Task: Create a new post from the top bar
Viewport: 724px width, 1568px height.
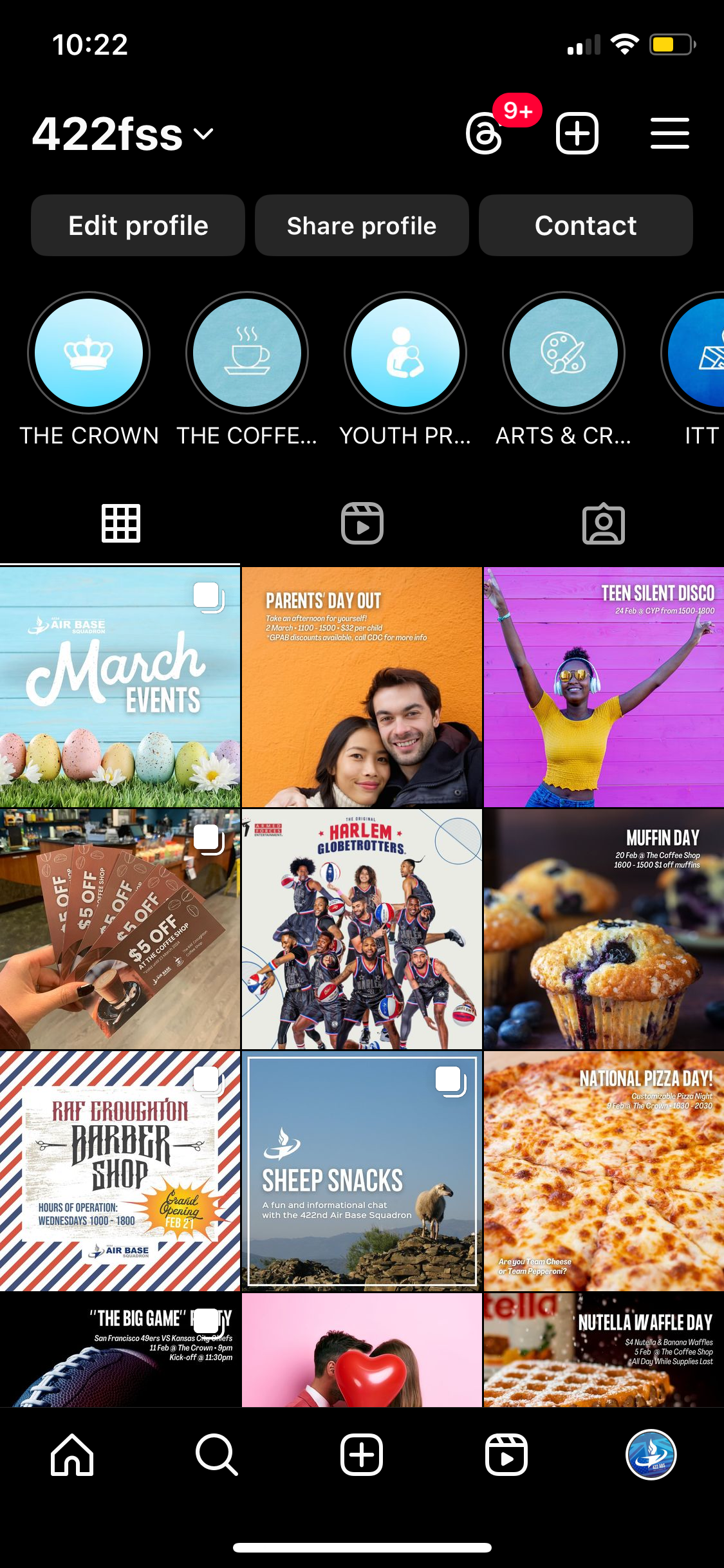Action: [x=577, y=134]
